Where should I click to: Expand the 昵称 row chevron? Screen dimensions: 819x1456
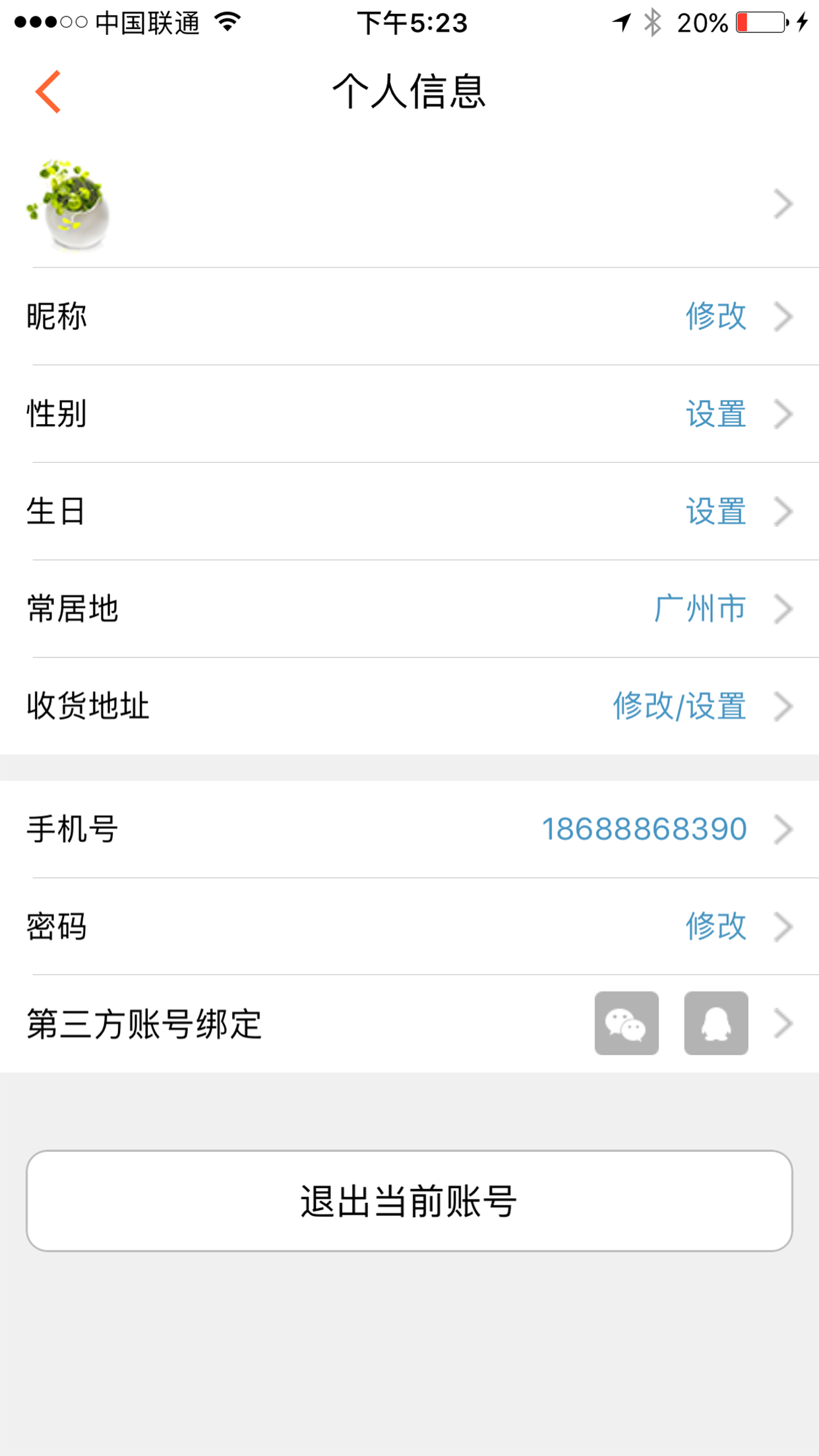[782, 317]
